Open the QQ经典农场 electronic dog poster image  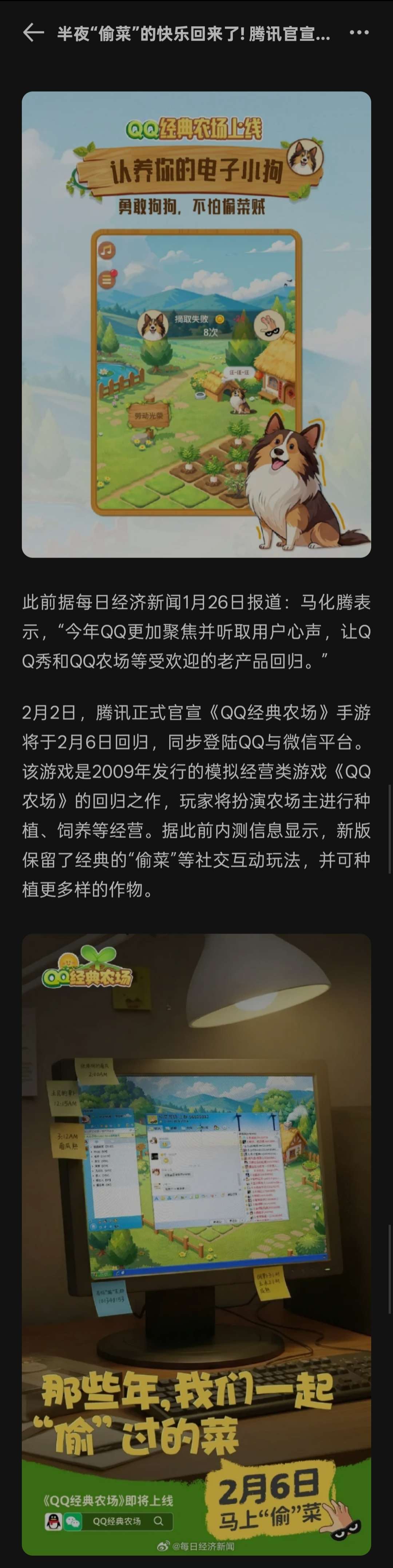click(x=196, y=324)
